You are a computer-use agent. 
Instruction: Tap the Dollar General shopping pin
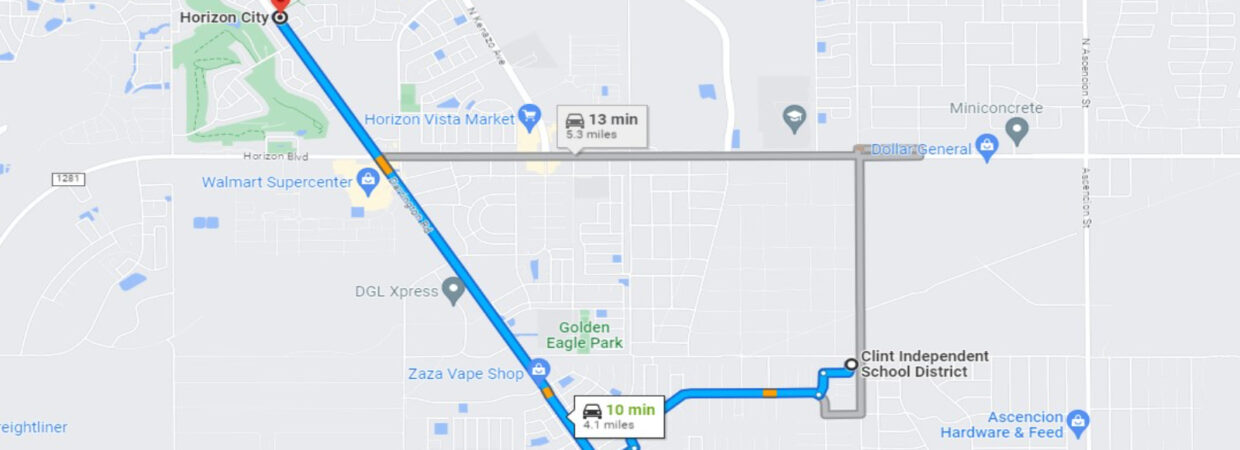987,149
